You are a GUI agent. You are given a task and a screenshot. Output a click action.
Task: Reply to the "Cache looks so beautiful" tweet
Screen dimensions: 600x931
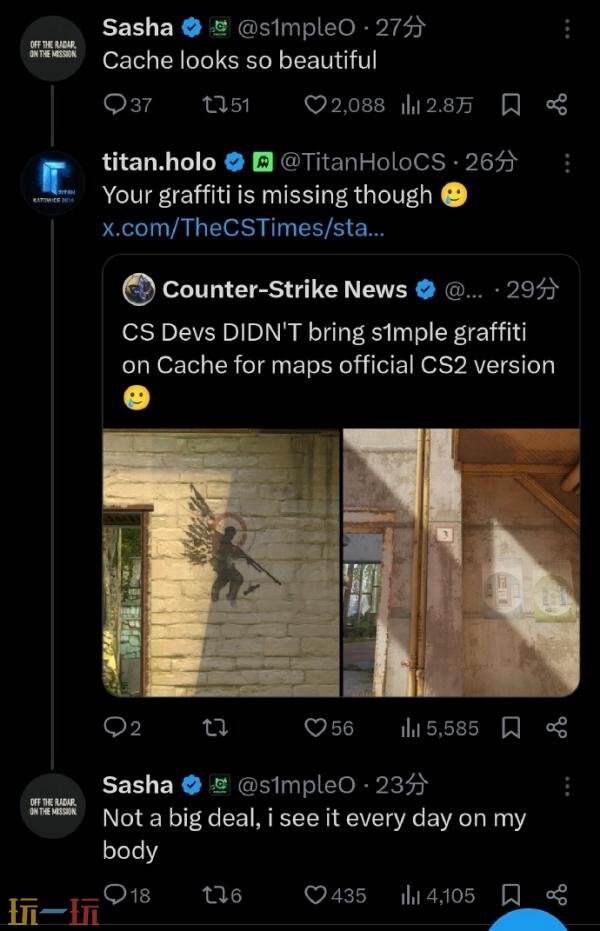pos(116,104)
